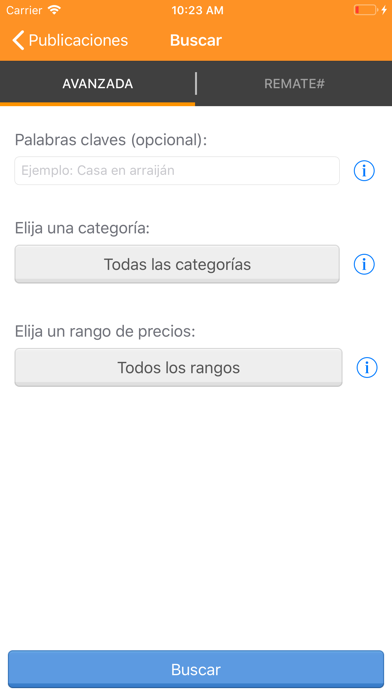Image resolution: width=392 pixels, height=696 pixels.
Task: Tap the blue Buscar button
Action: (196, 669)
